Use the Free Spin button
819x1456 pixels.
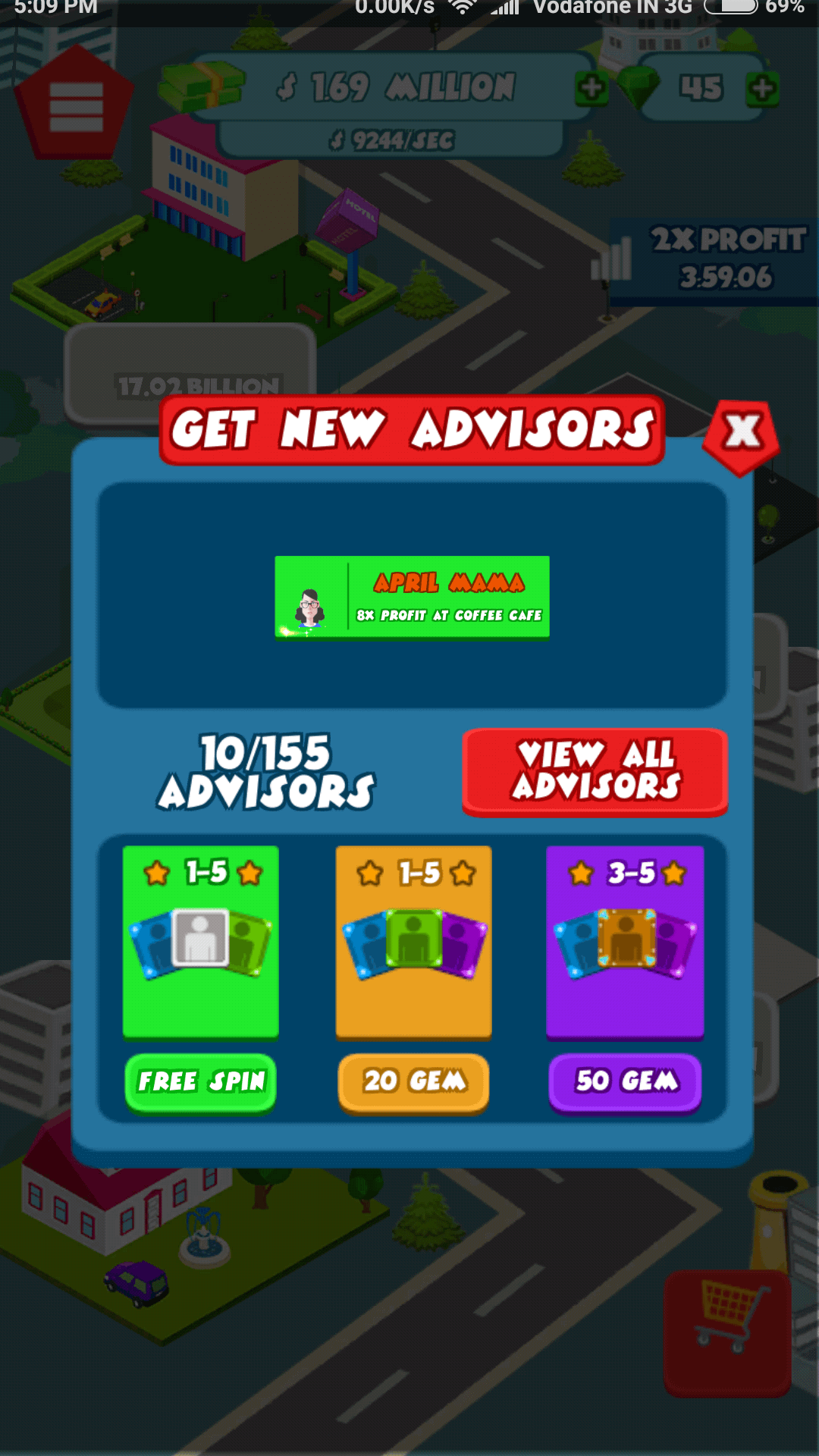(201, 1081)
